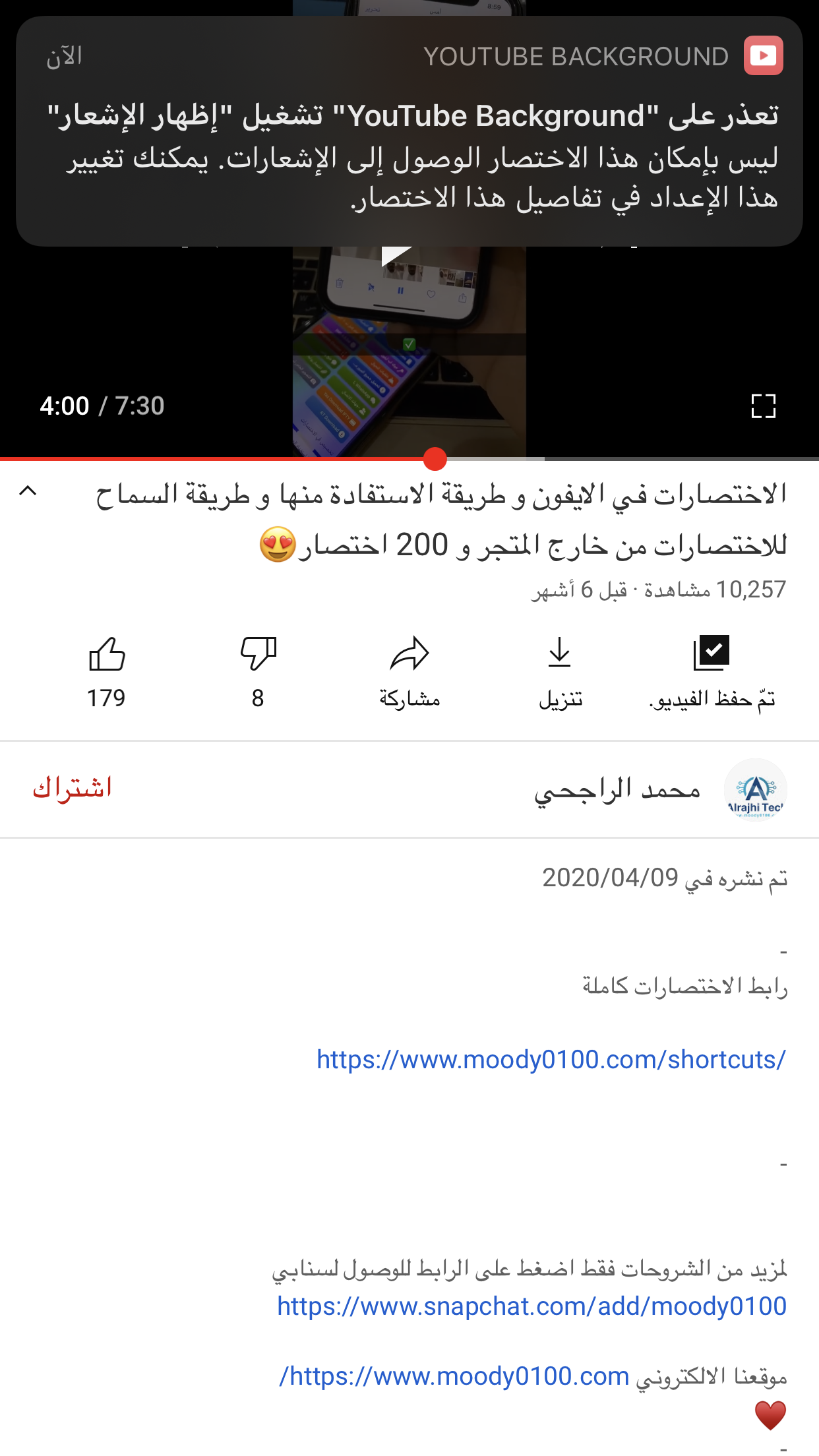Open the Snapchat add/moody0100 link
This screenshot has width=819, height=1456.
[x=531, y=1306]
